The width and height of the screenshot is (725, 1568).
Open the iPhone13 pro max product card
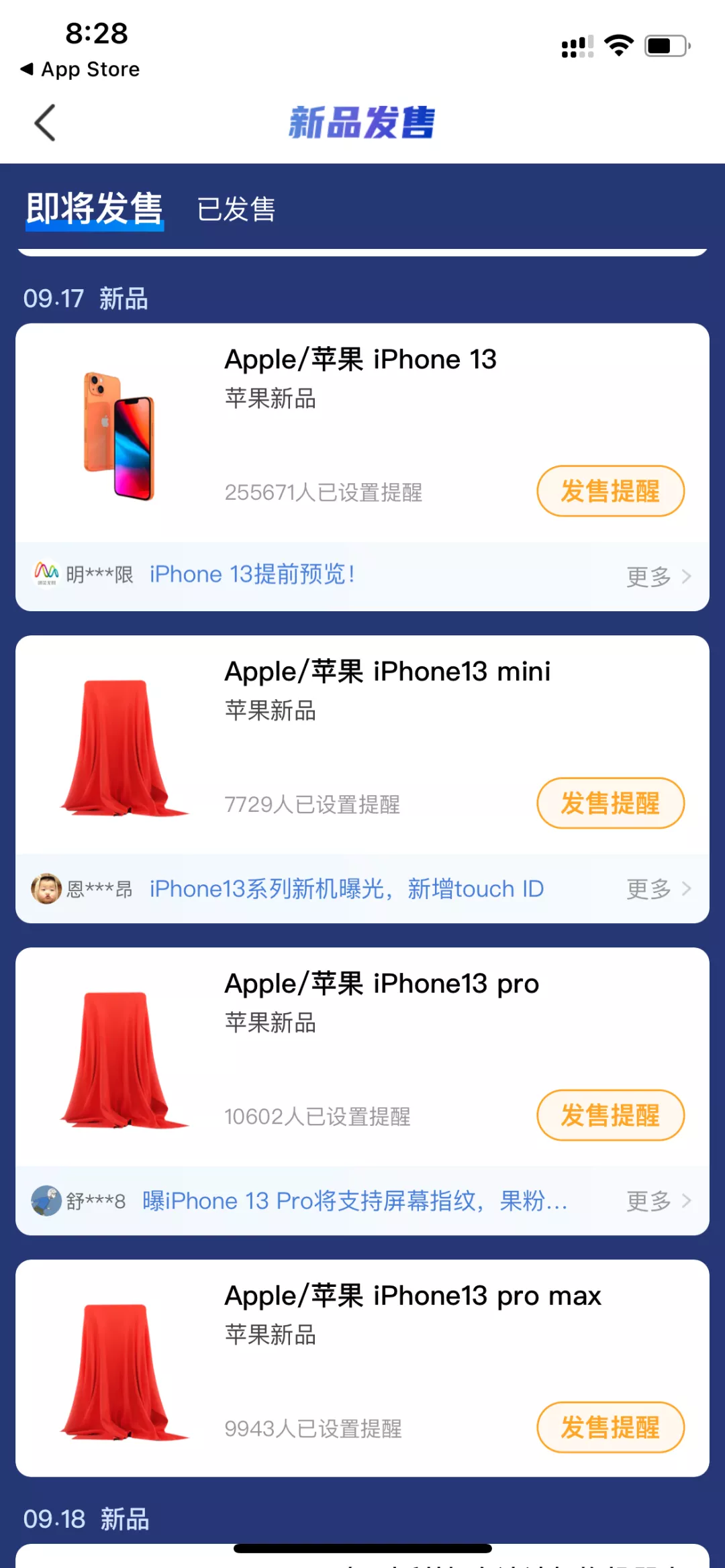click(412, 1296)
